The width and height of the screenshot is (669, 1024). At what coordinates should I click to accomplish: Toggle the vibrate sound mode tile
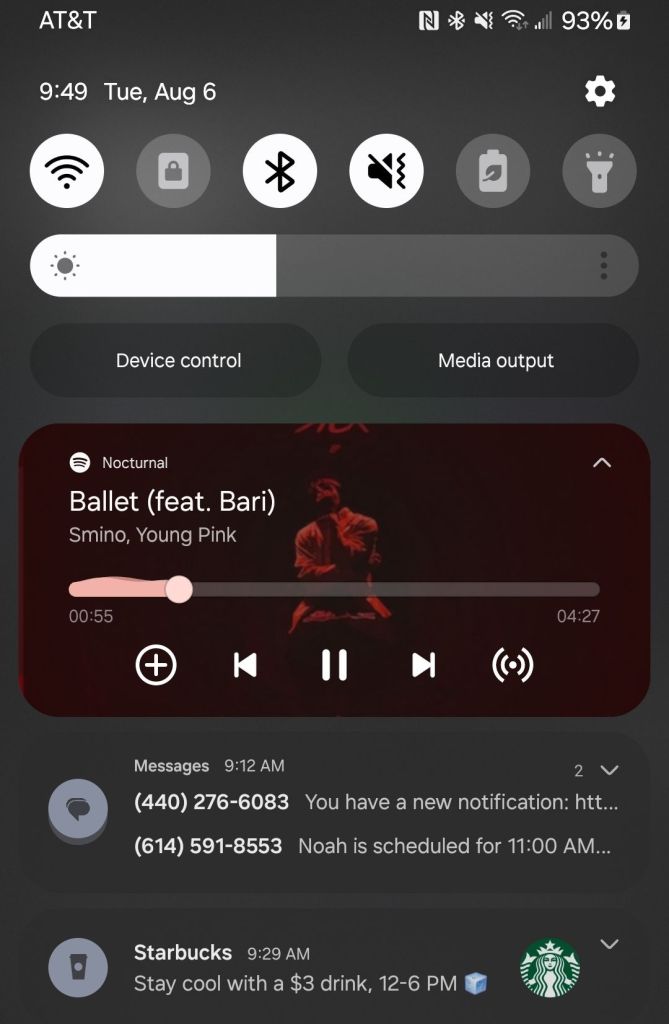coord(386,171)
